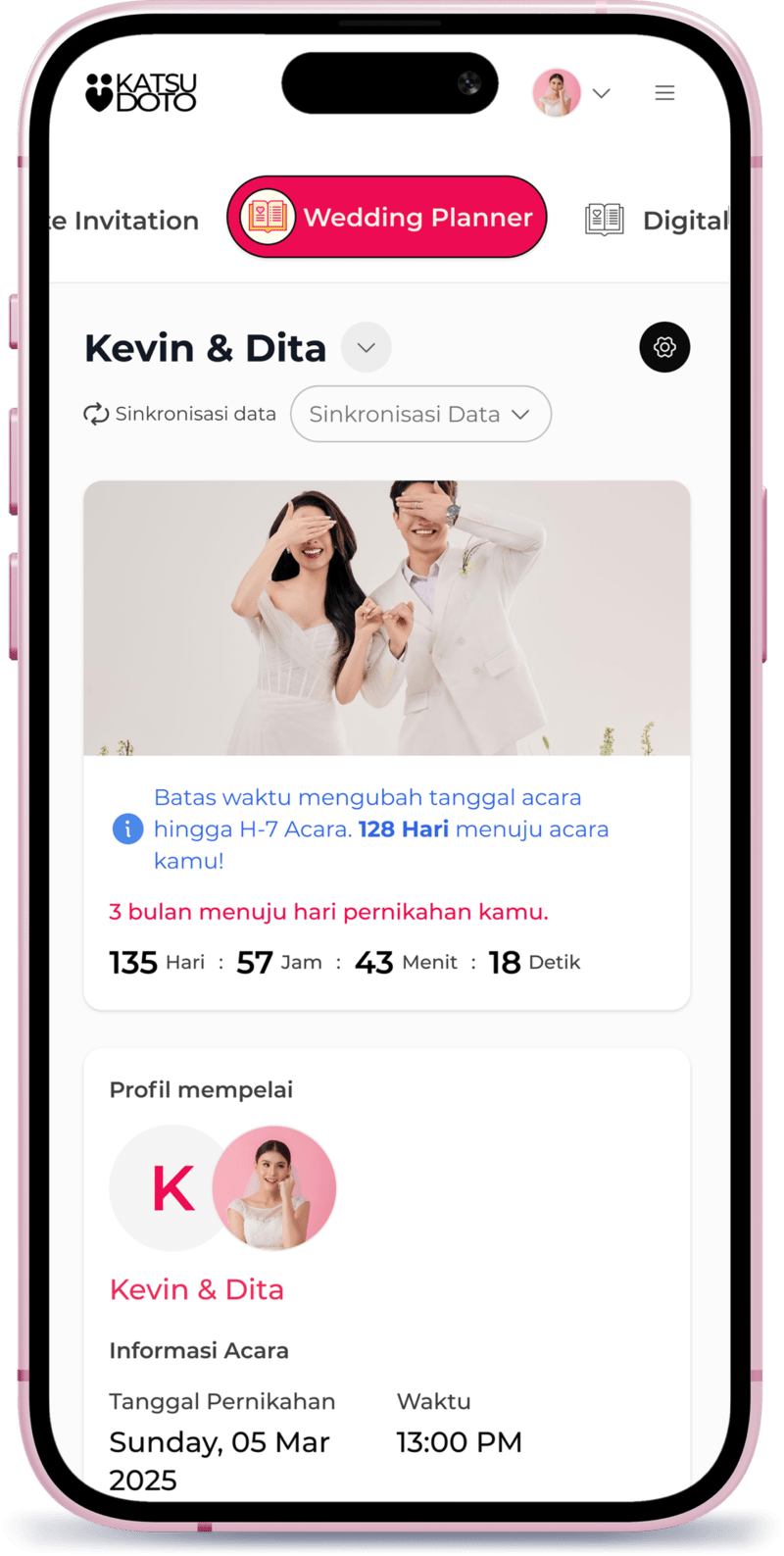Open the settings gear icon
784x1556 pixels.
click(x=664, y=347)
